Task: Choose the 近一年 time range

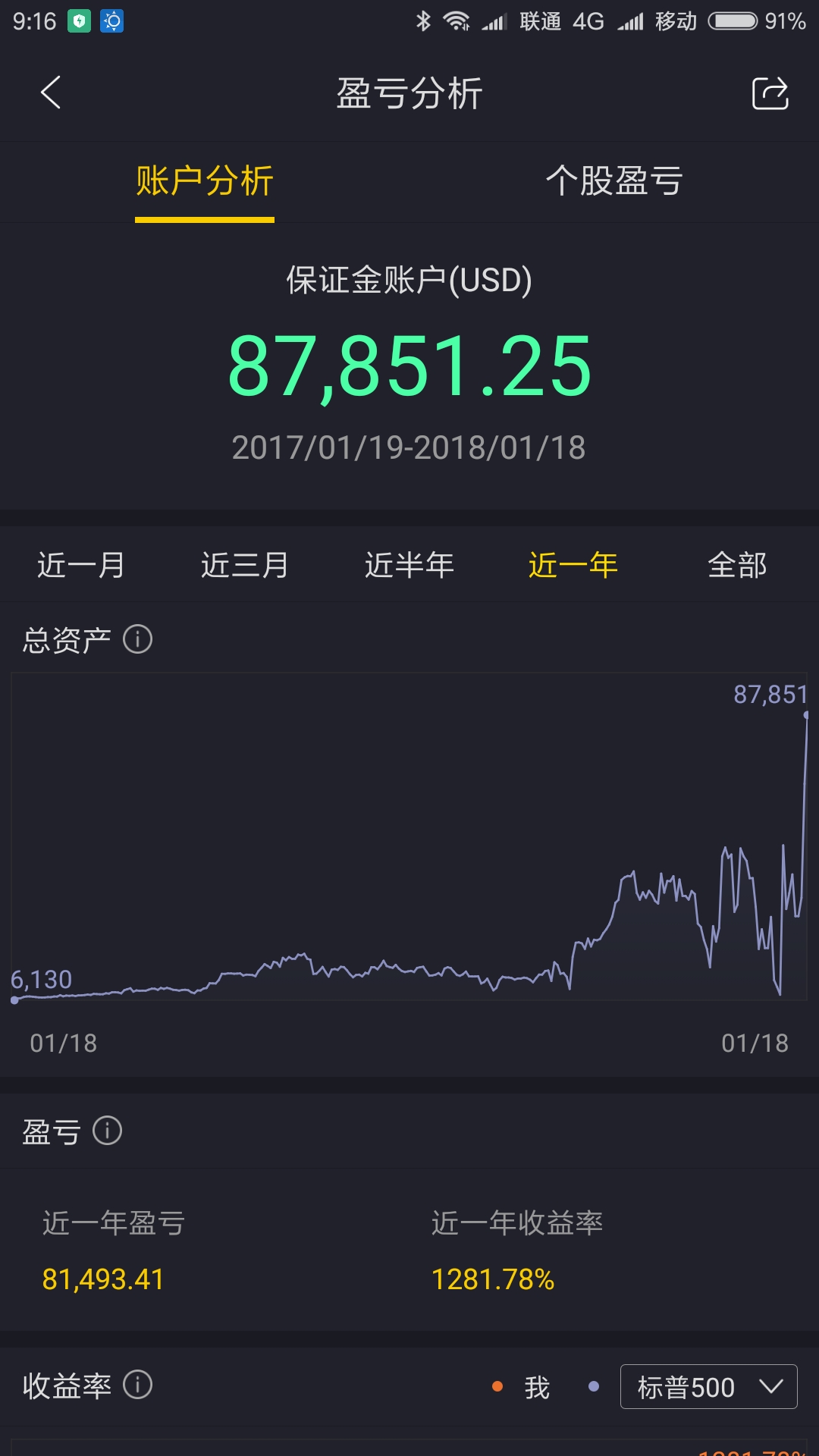Action: [573, 565]
